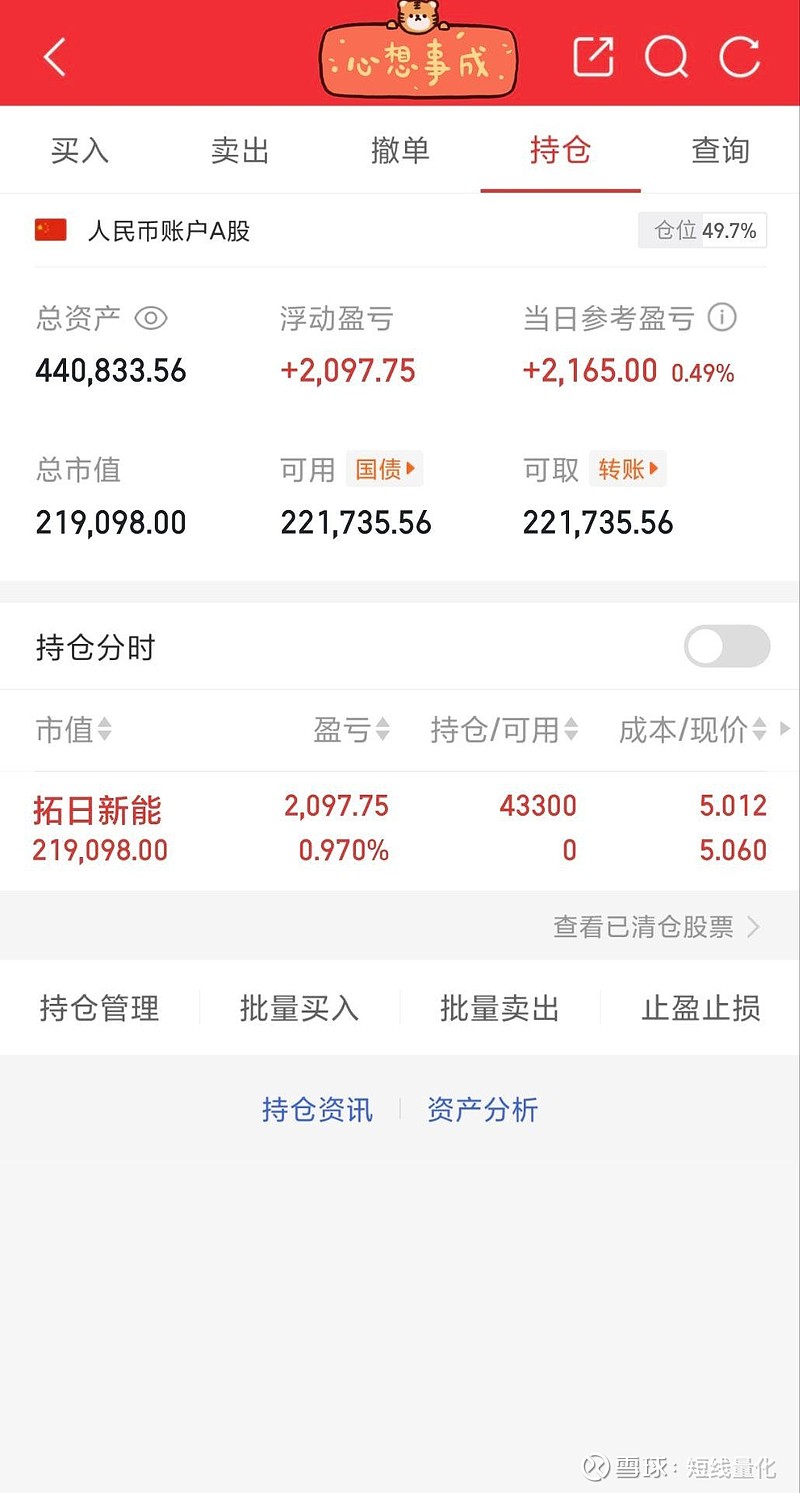Tap the 转账 chip
The height and width of the screenshot is (1493, 800).
[628, 469]
